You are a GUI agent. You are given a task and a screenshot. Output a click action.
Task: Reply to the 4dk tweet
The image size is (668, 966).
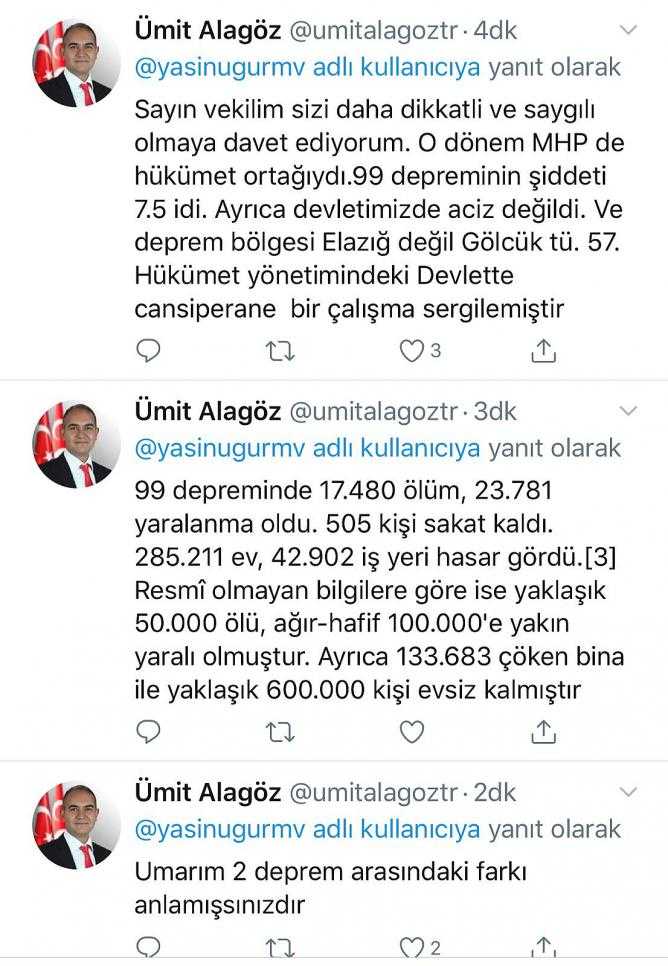click(148, 350)
